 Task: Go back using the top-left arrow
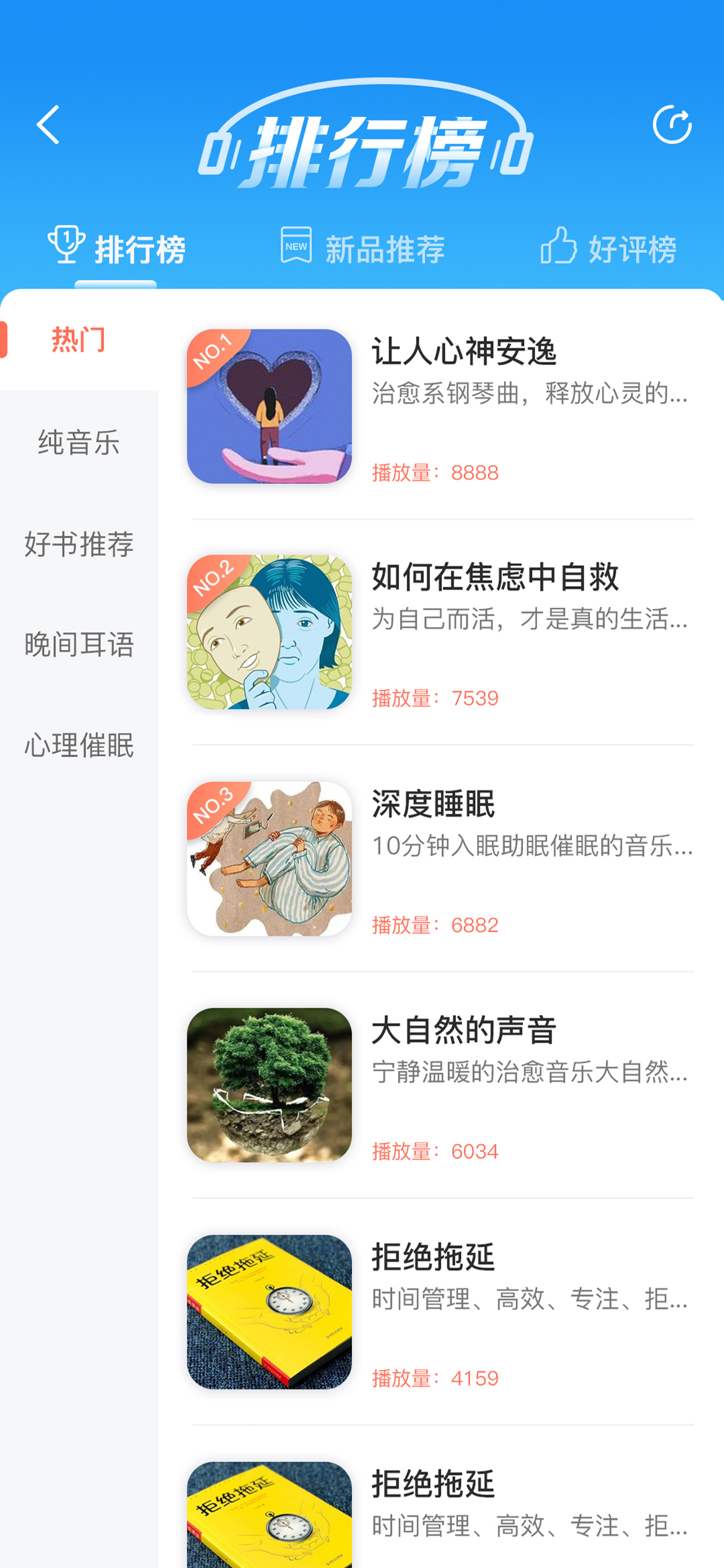point(48,125)
